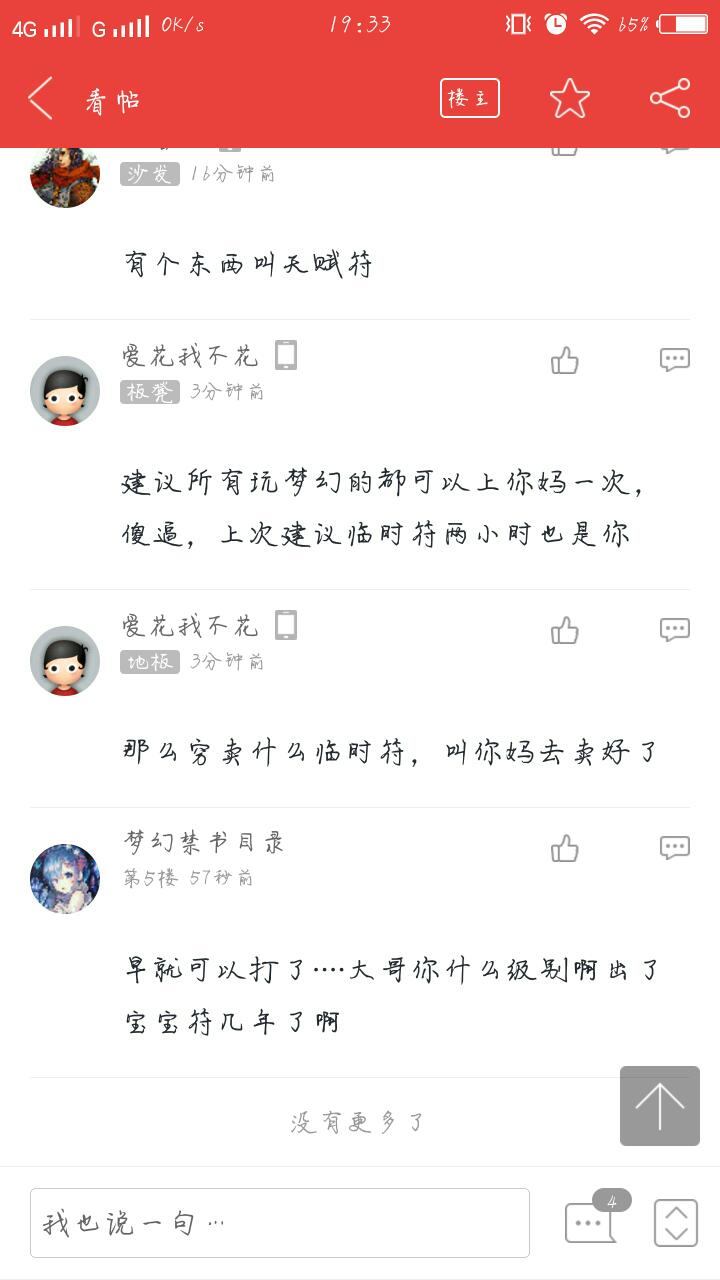The image size is (720, 1280).
Task: View the profile picture on the 板凳 post
Action: click(65, 390)
